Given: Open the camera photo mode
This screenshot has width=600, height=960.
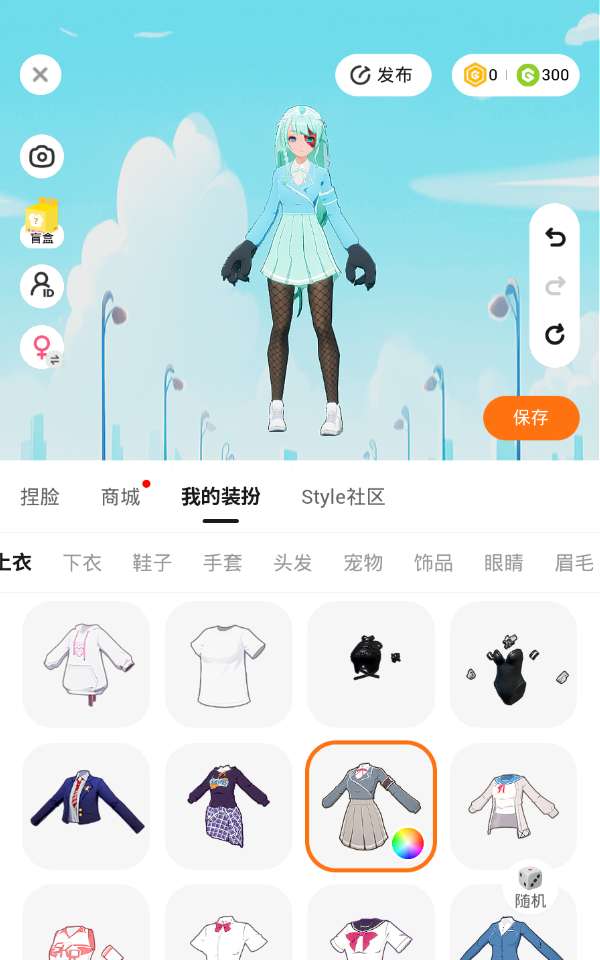Looking at the screenshot, I should coord(42,157).
